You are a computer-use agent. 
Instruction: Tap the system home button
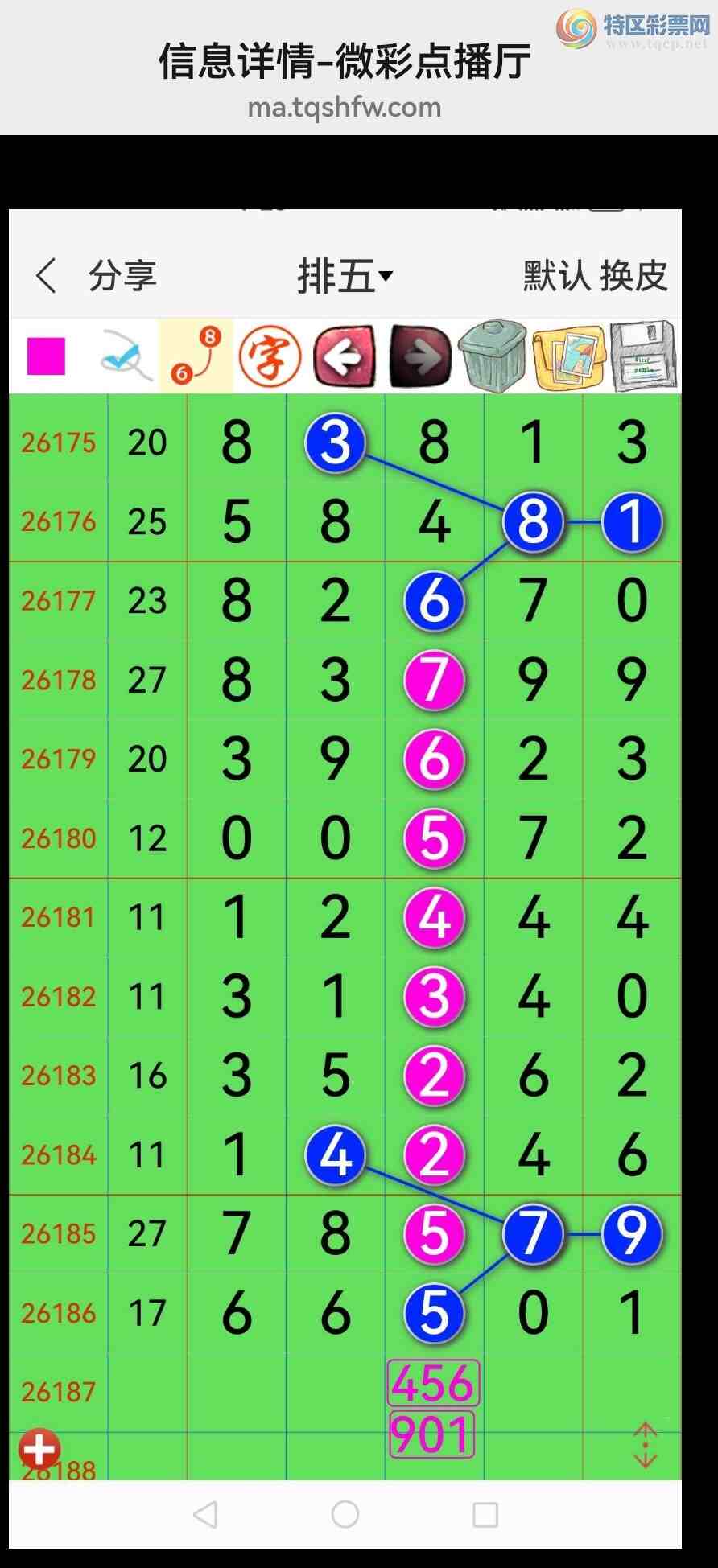tap(345, 1514)
